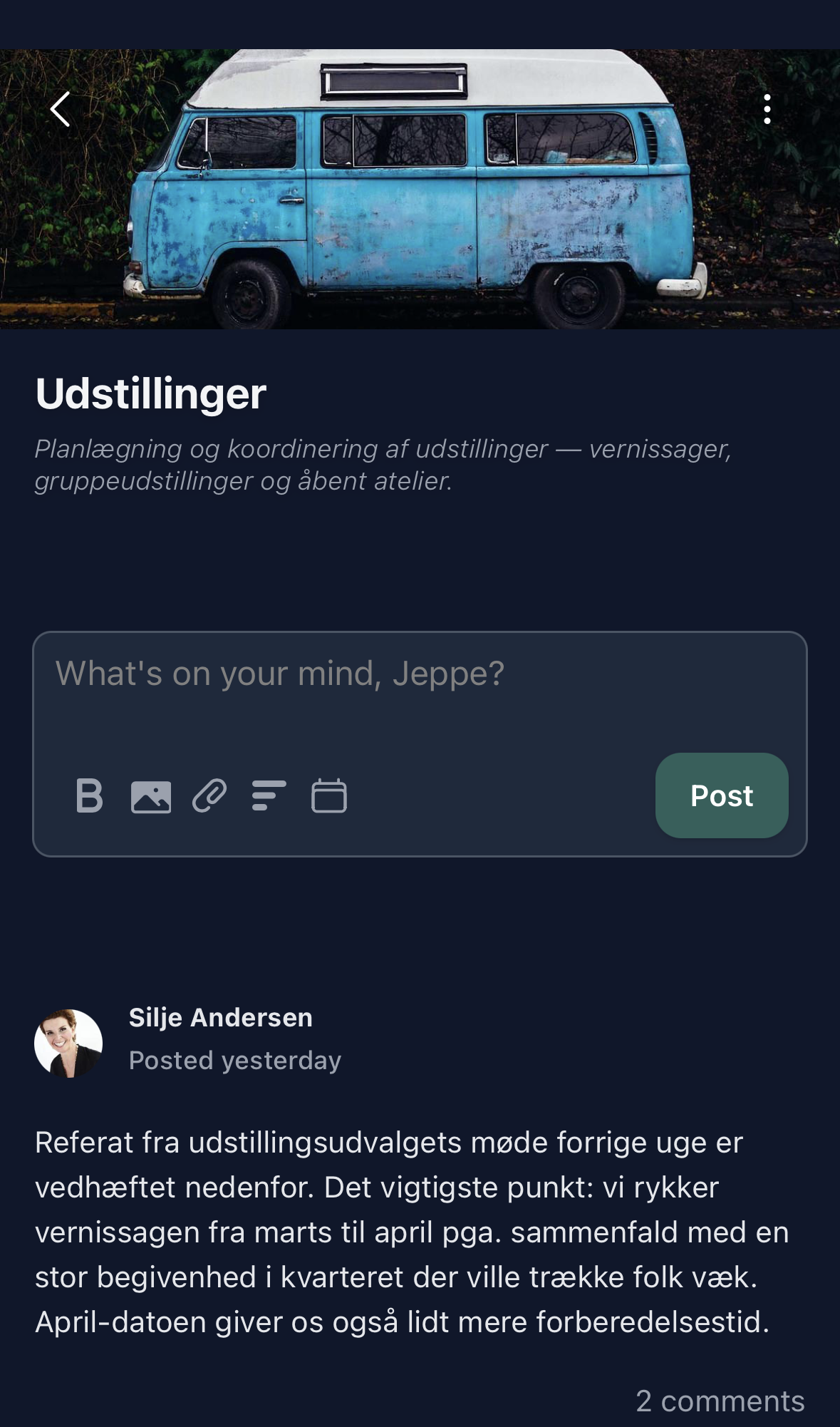
Task: Expand options via the kebab menu
Action: click(767, 108)
